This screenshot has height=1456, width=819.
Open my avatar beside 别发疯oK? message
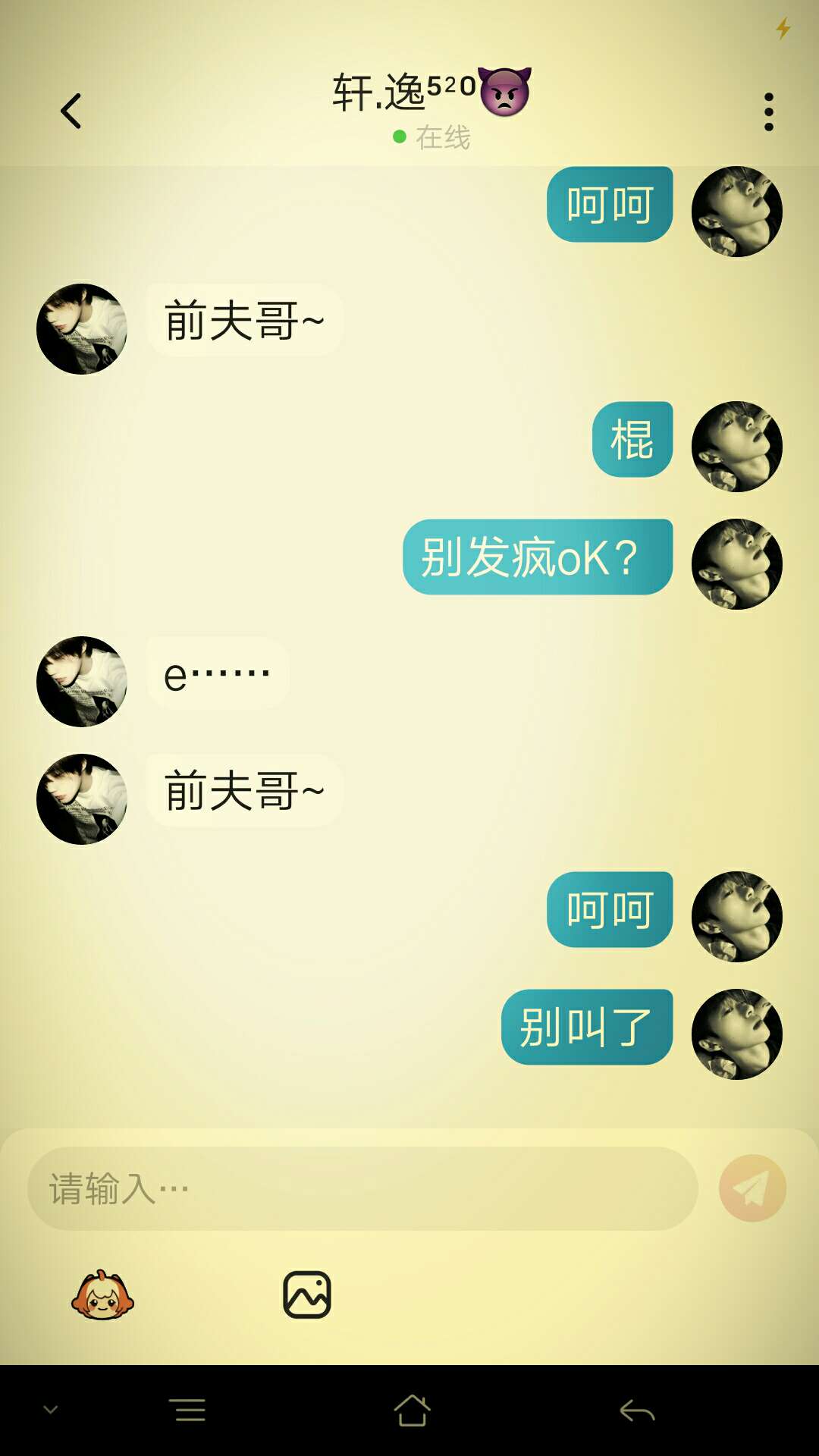coord(736,563)
